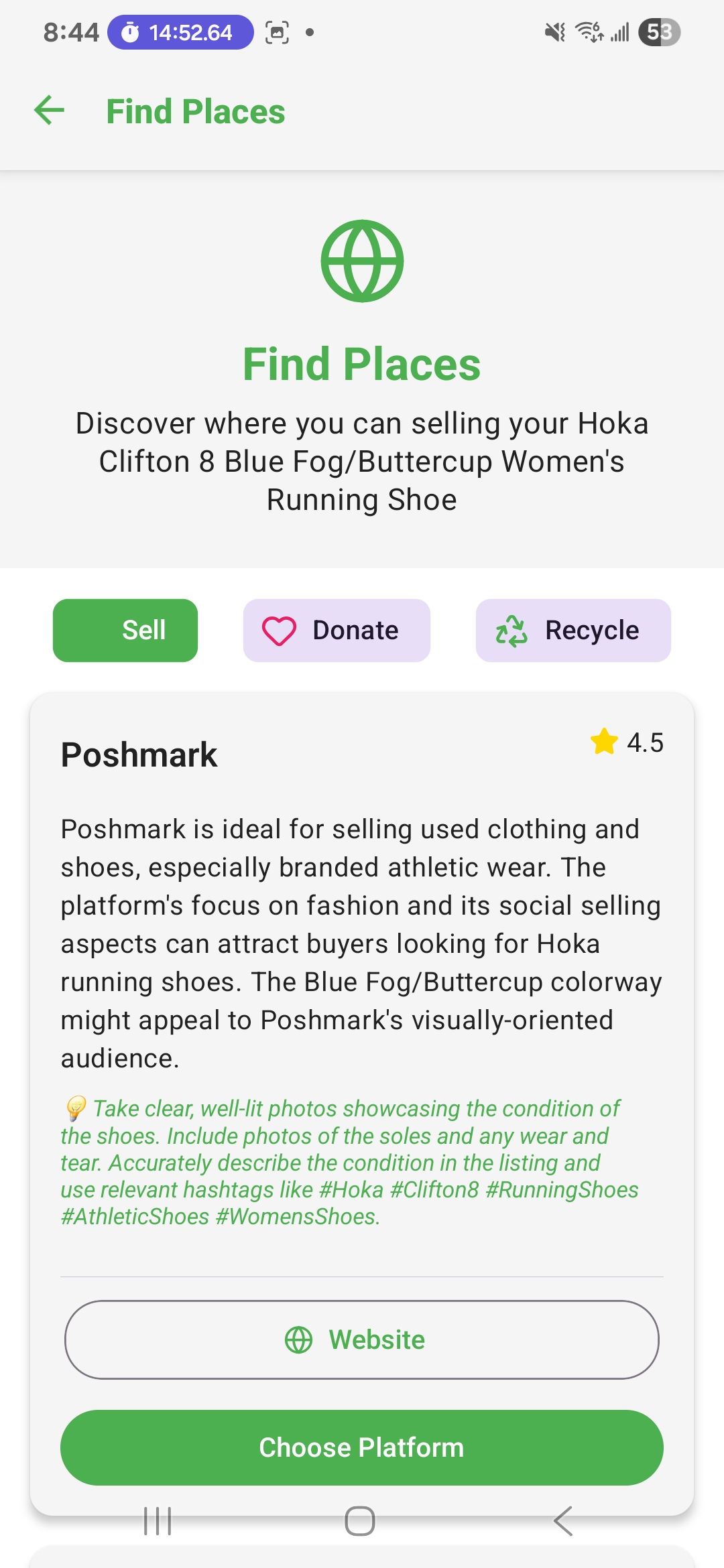
Task: Open the Poshmark Website link
Action: 362,1340
